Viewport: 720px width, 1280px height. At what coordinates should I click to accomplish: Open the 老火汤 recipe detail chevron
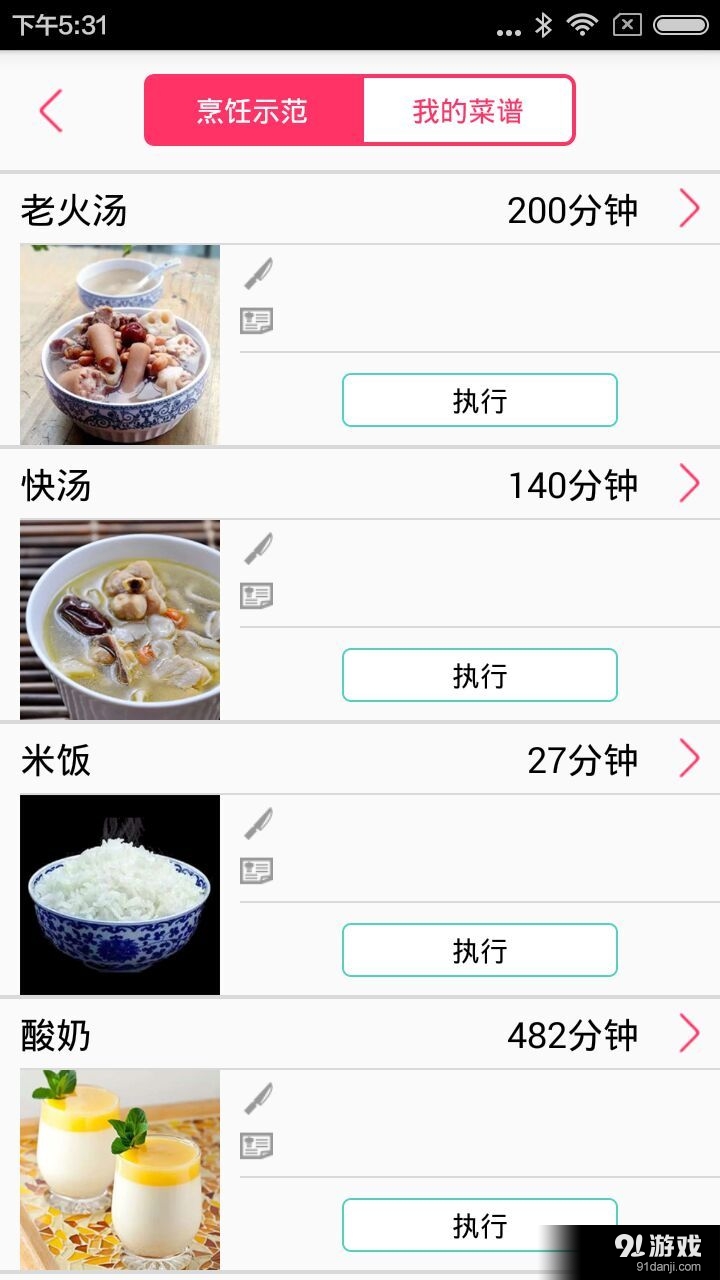(x=691, y=208)
